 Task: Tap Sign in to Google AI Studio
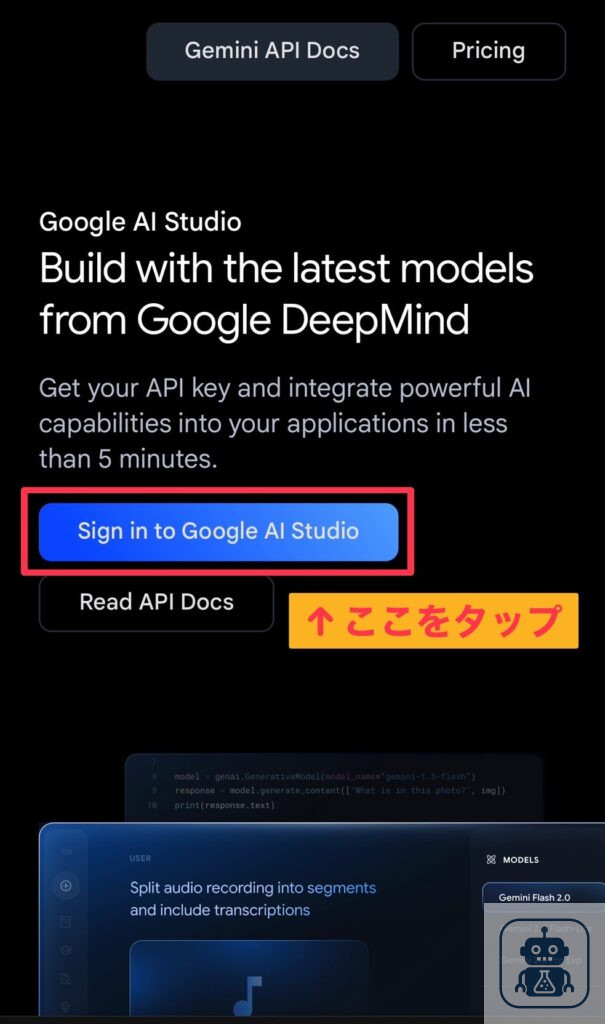point(218,531)
